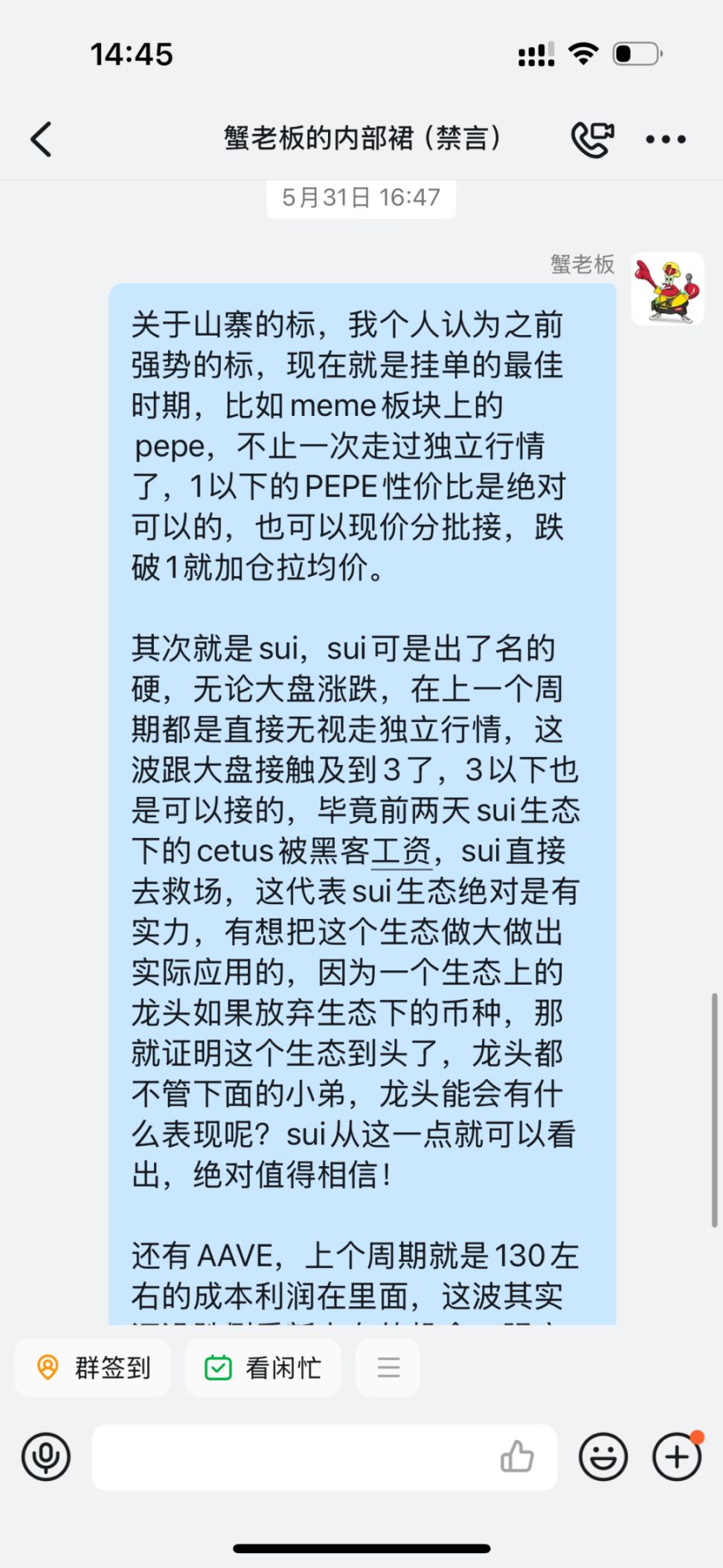The height and width of the screenshot is (1568, 723).
Task: Open the emoji sticker panel
Action: pyautogui.click(x=603, y=1456)
